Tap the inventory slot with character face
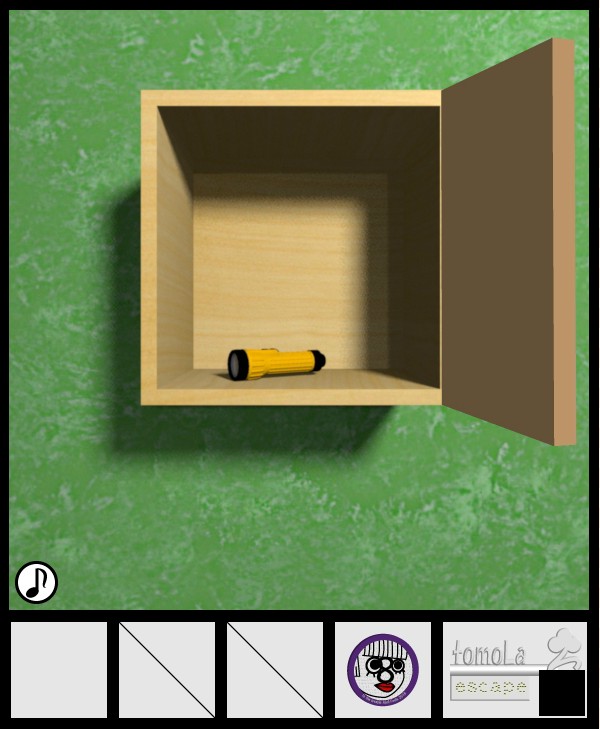The width and height of the screenshot is (600, 729). point(383,669)
